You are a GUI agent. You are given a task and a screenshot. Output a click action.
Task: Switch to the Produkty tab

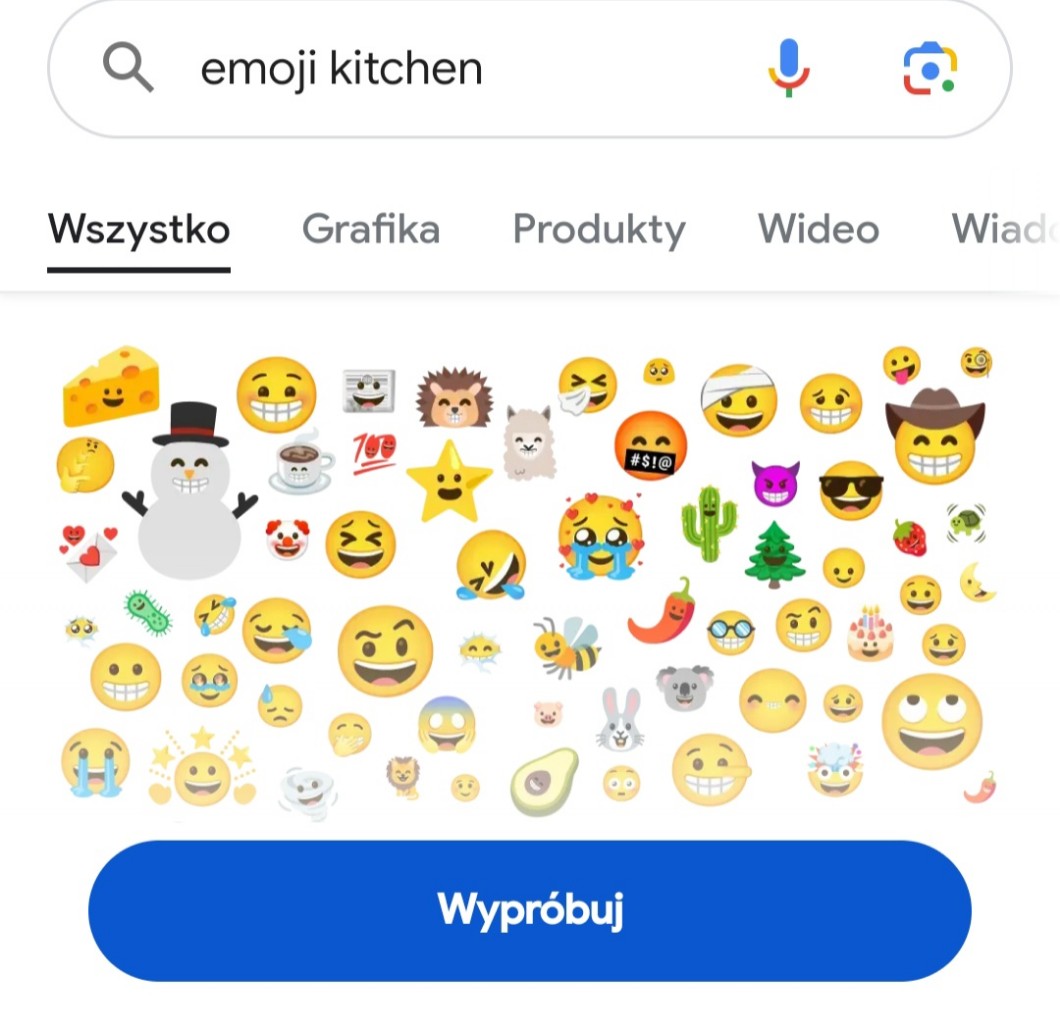(599, 230)
